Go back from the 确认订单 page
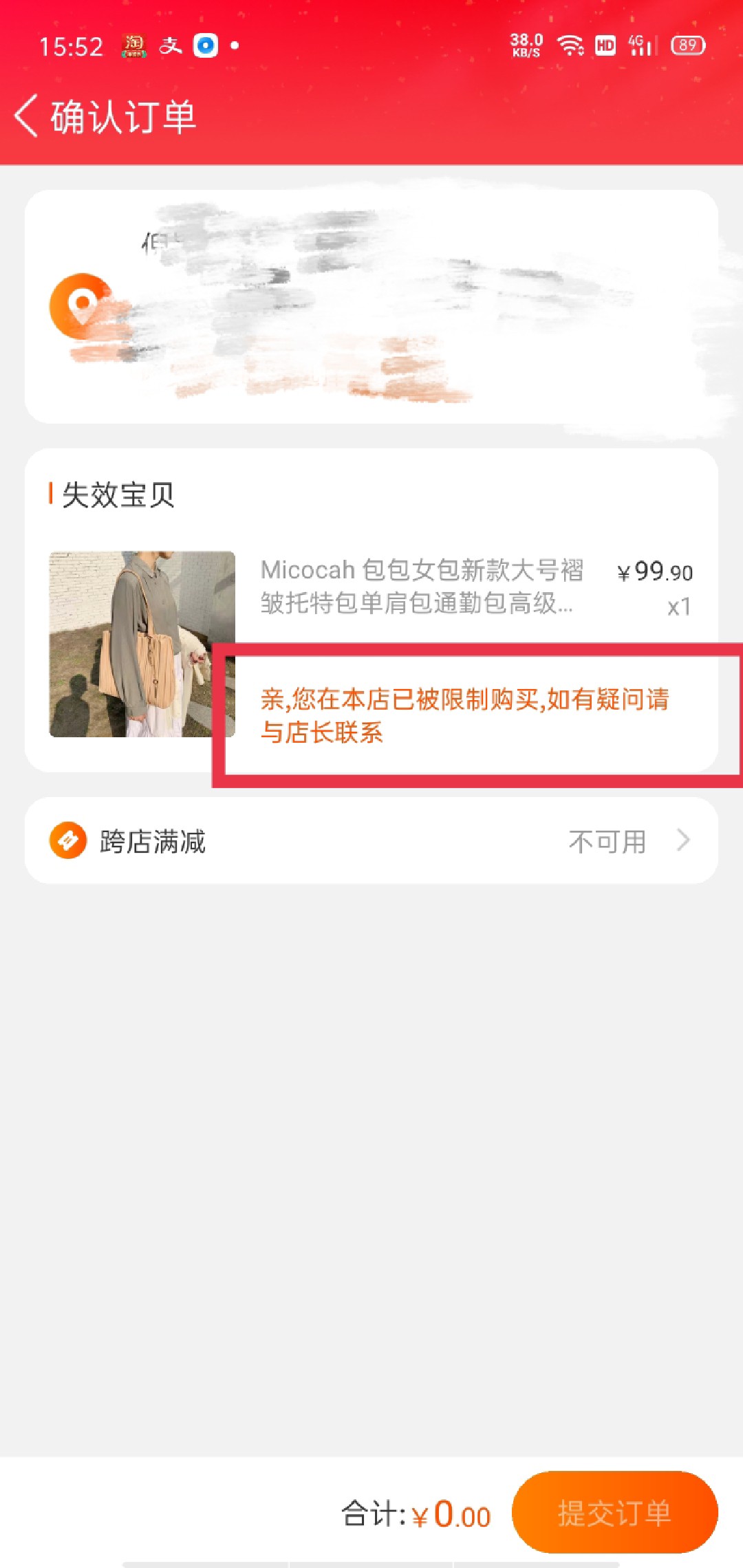The width and height of the screenshot is (743, 1568). click(27, 116)
